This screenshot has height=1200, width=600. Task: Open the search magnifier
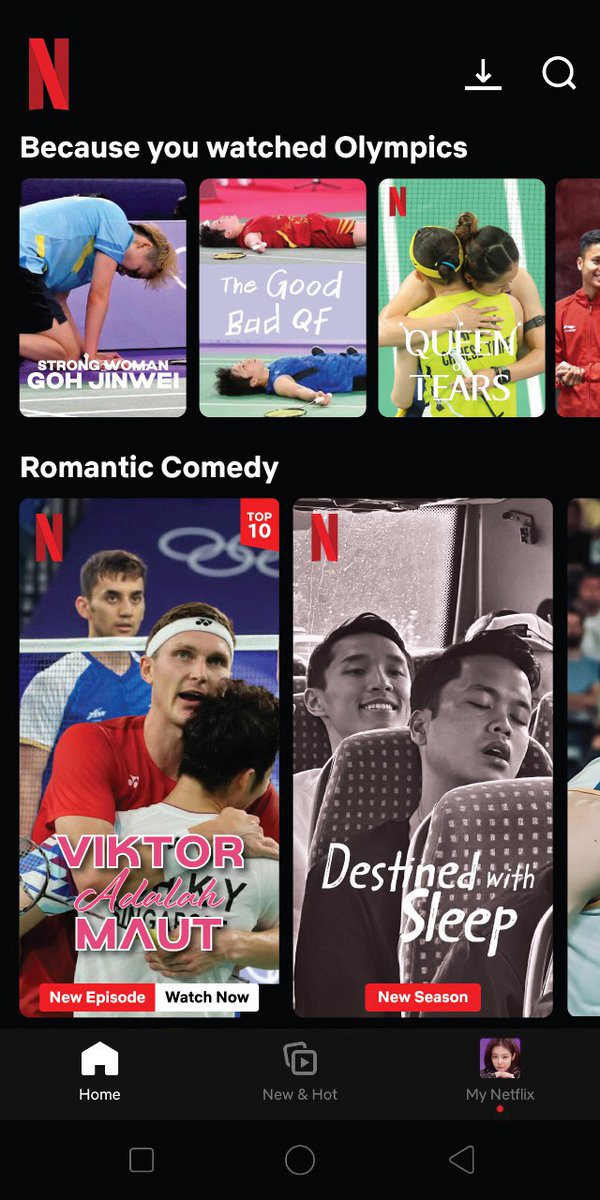pyautogui.click(x=559, y=73)
